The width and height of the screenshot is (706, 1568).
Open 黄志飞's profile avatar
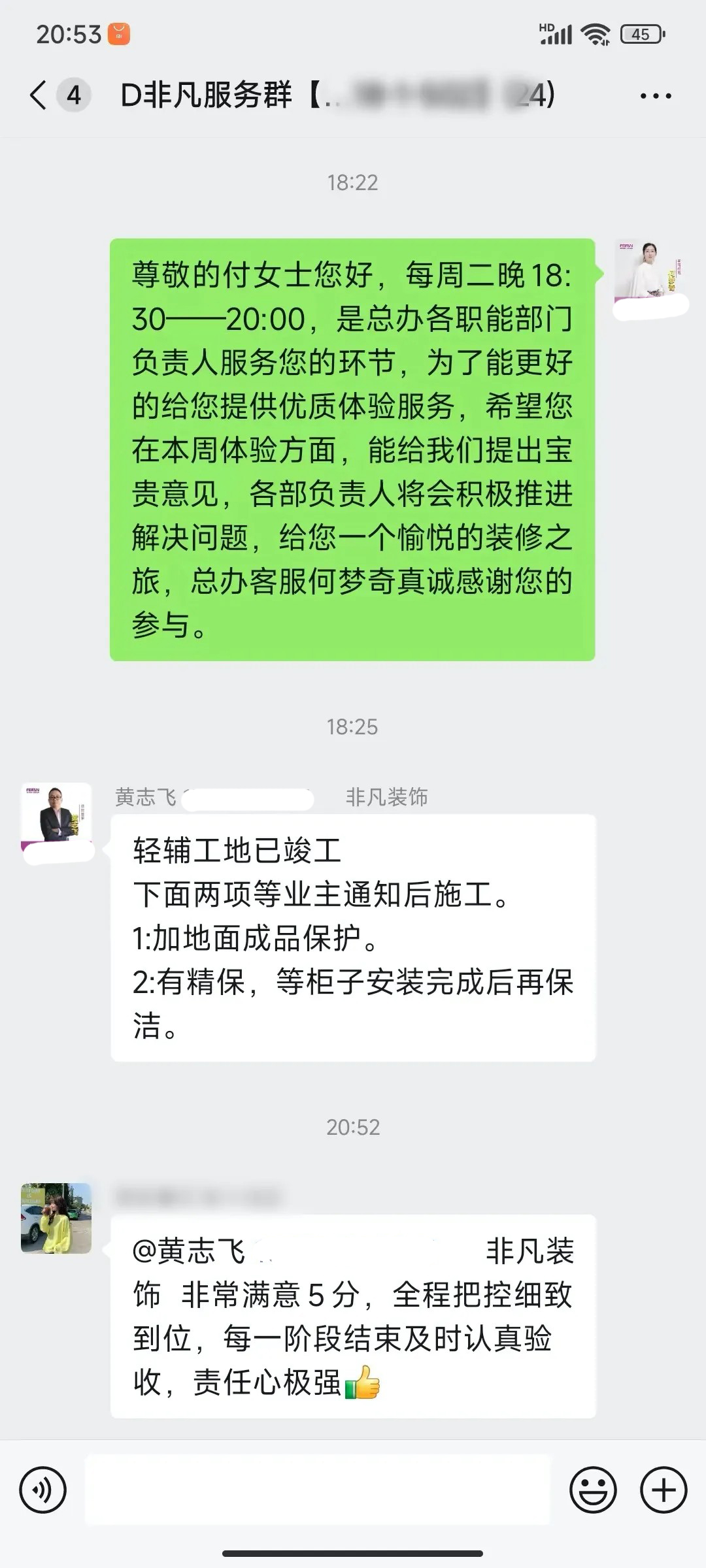click(x=57, y=818)
